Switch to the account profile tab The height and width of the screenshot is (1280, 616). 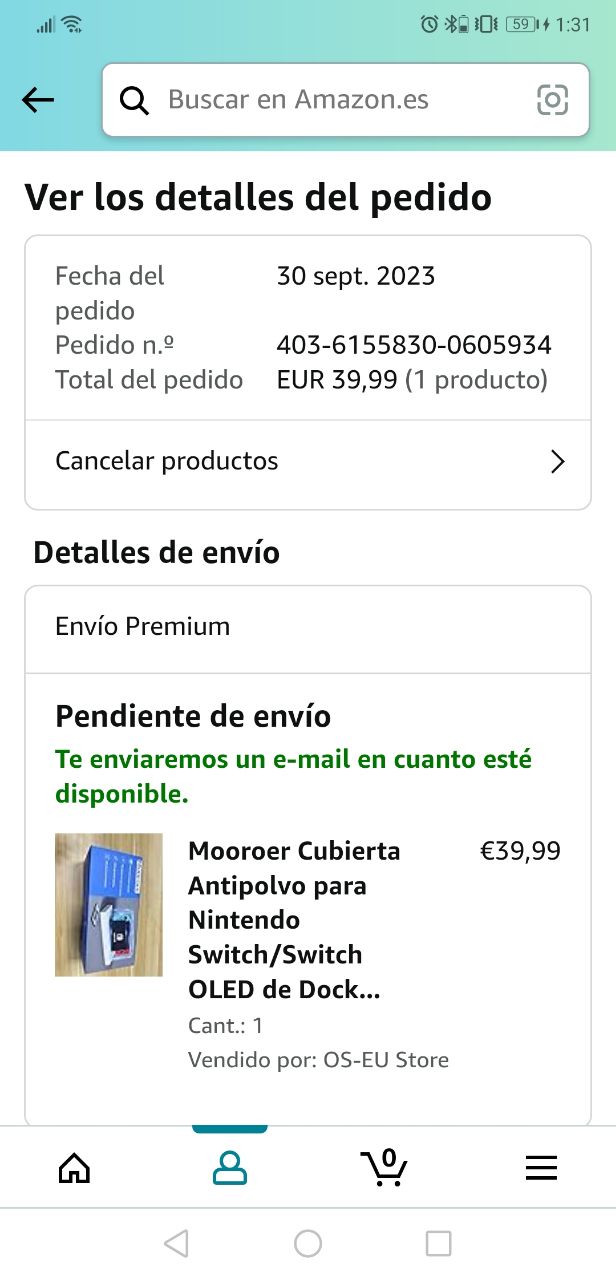[x=230, y=1167]
